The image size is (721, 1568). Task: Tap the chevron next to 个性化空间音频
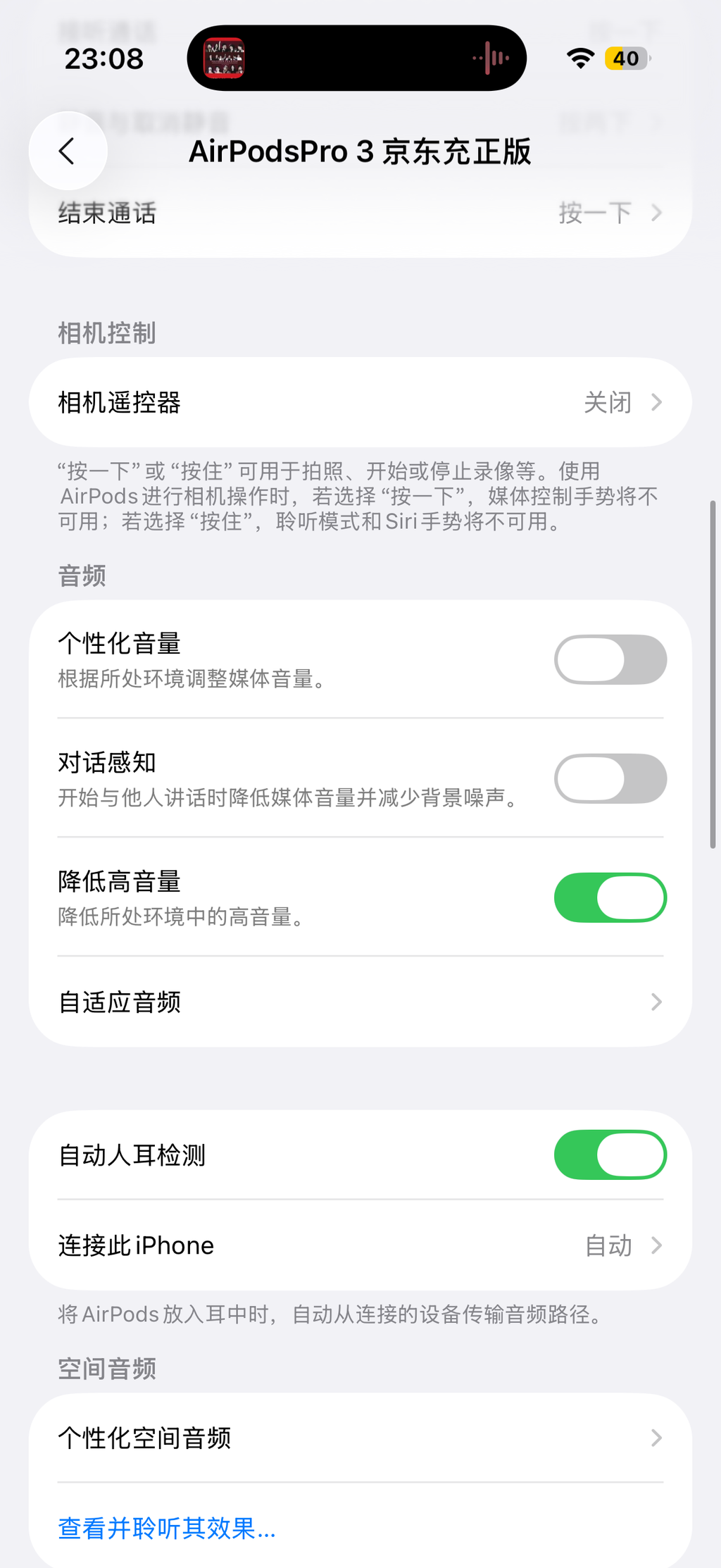click(656, 1437)
